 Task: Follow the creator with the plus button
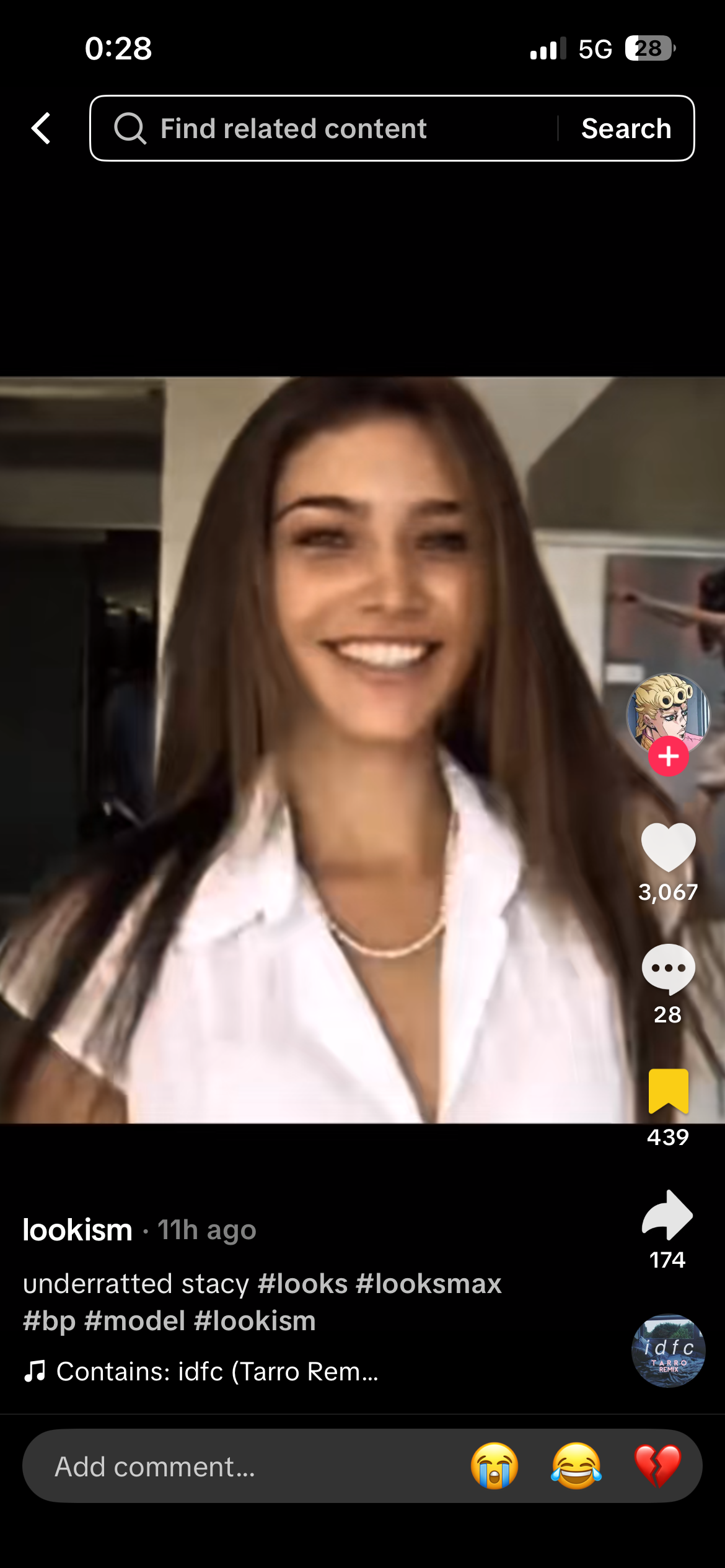click(668, 756)
